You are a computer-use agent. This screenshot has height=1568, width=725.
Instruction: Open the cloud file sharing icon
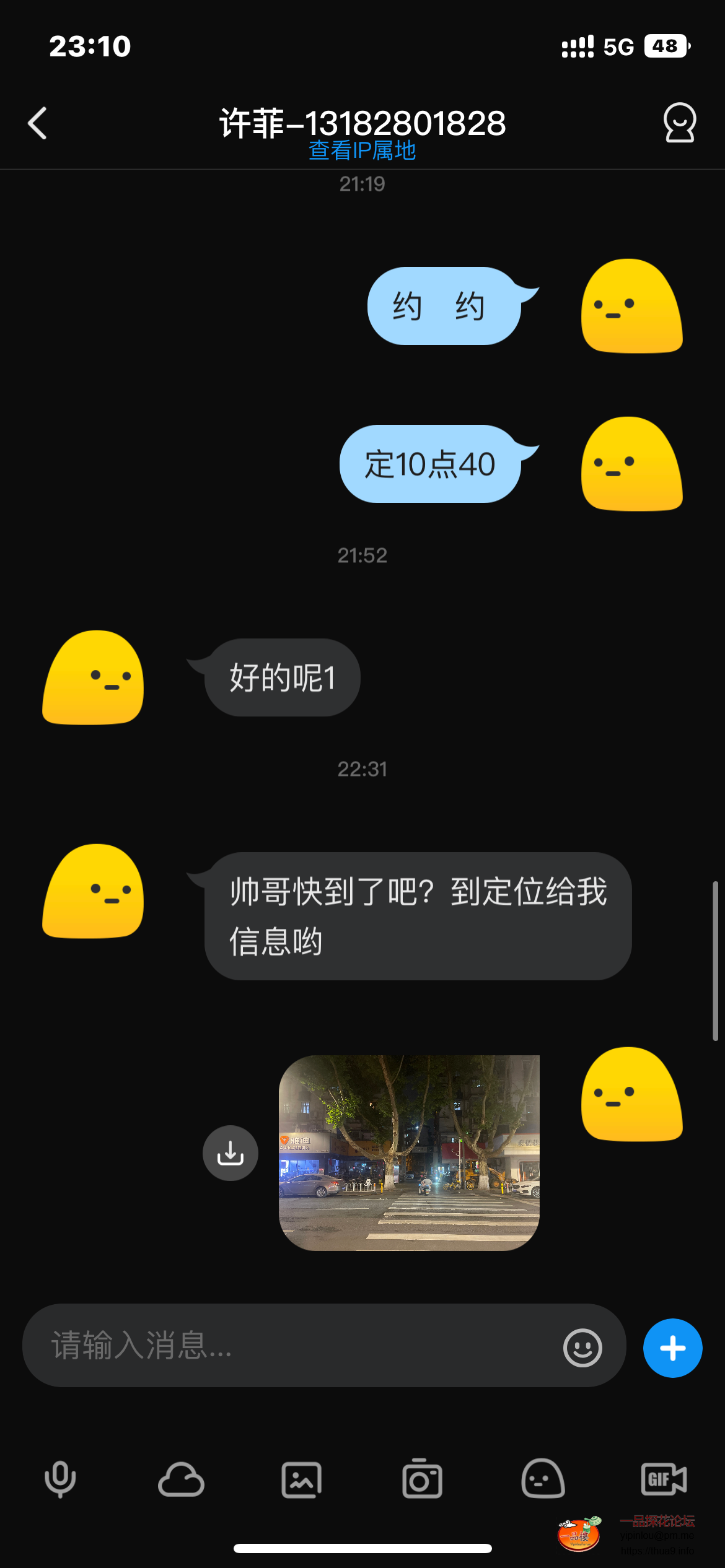[x=181, y=1480]
